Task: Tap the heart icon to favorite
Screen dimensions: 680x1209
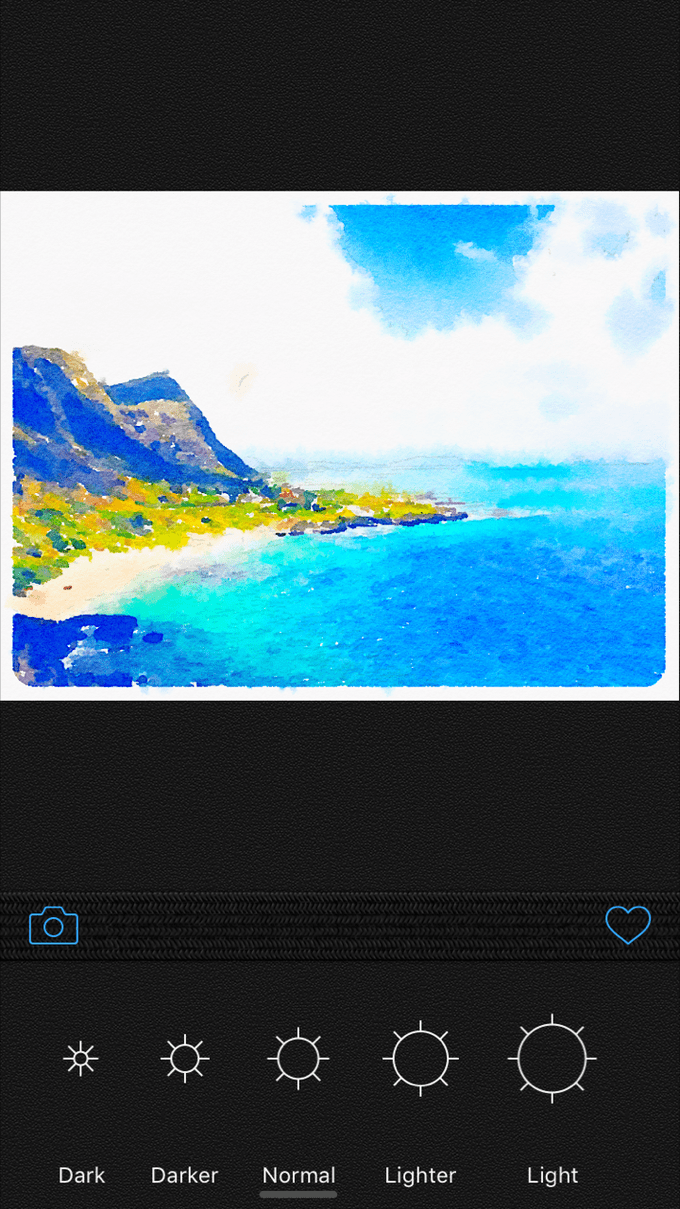Action: pyautogui.click(x=628, y=925)
